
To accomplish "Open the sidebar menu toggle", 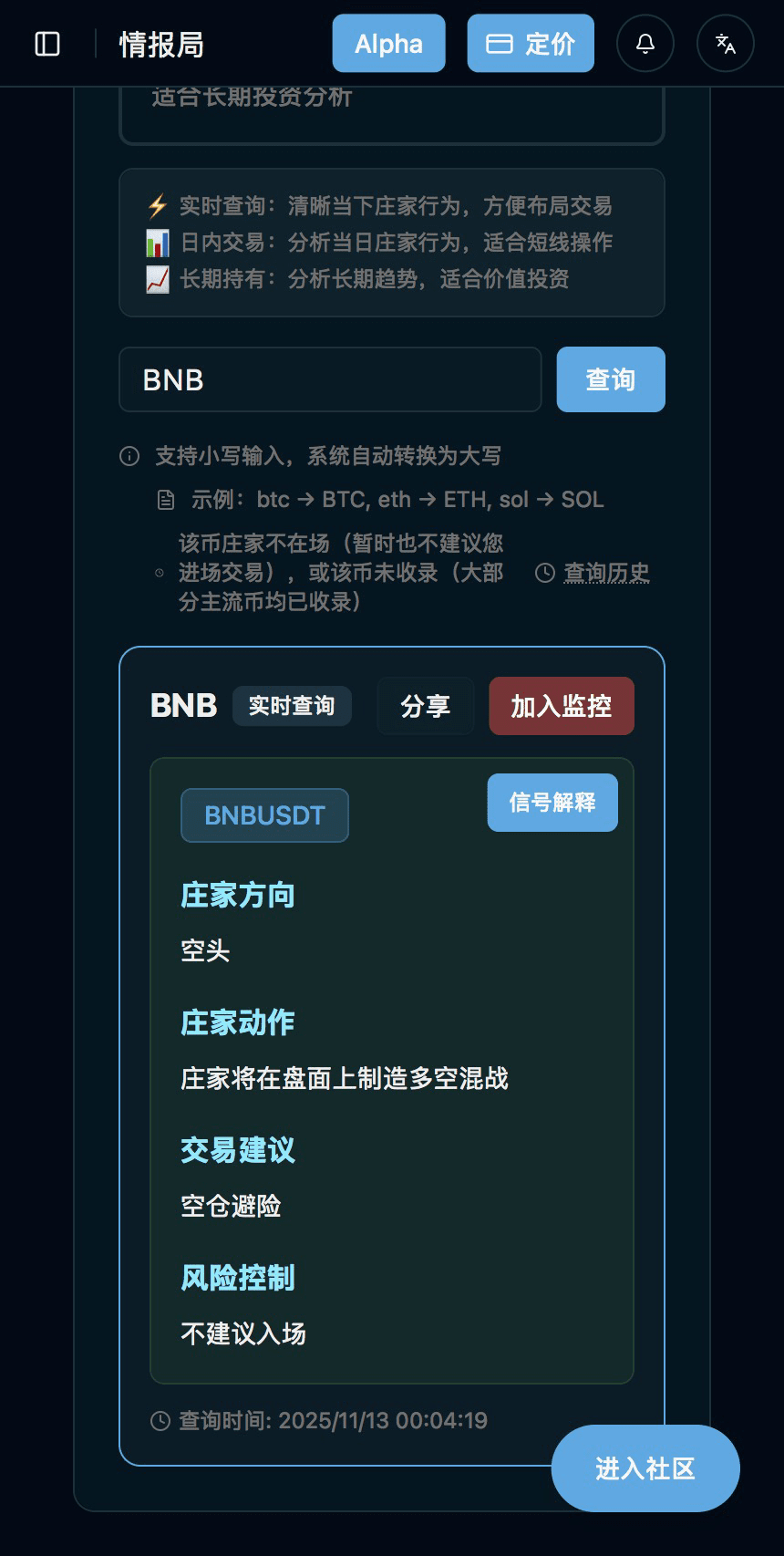I will point(47,44).
